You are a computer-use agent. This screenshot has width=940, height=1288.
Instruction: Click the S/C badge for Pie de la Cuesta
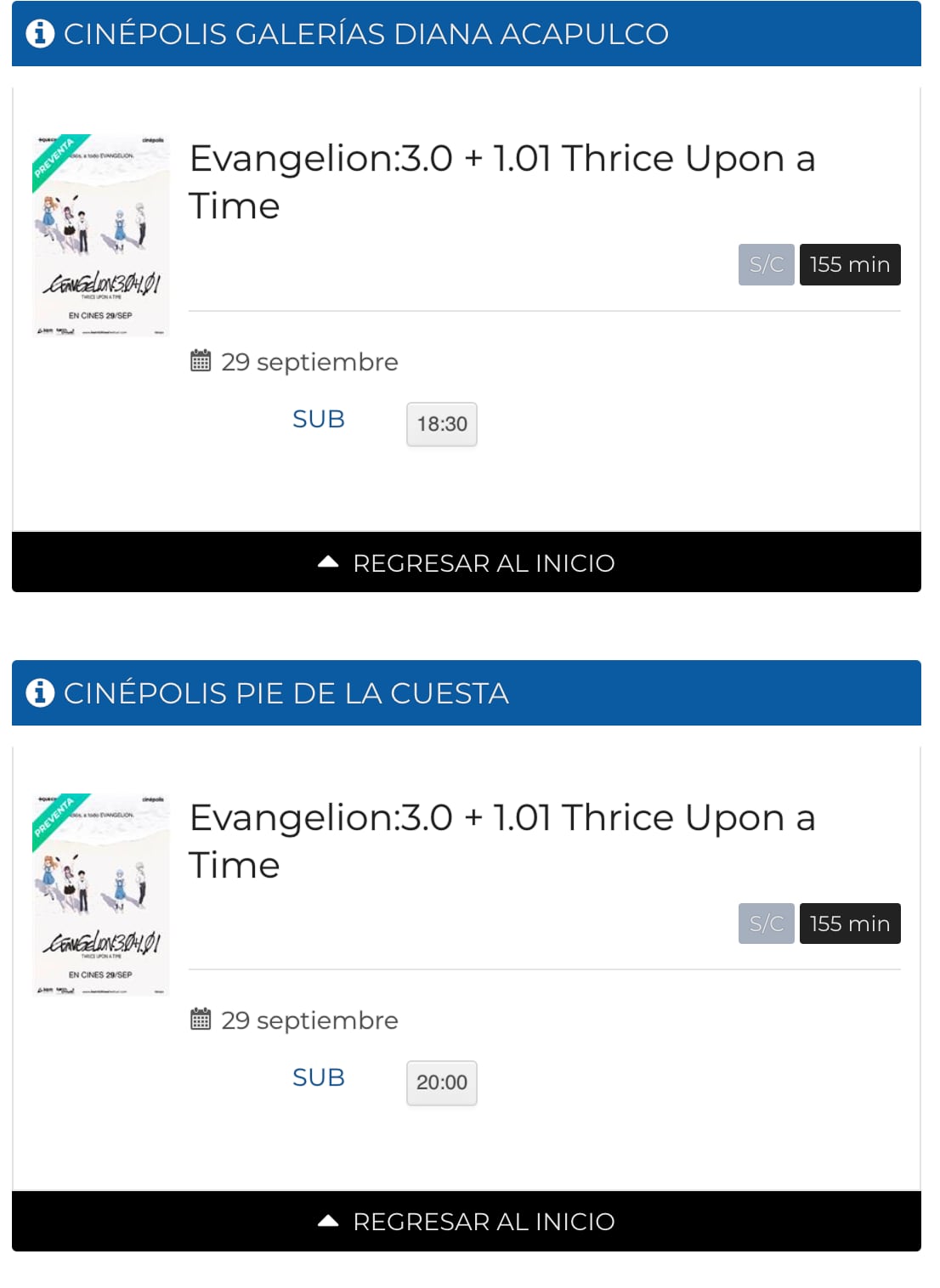point(766,924)
